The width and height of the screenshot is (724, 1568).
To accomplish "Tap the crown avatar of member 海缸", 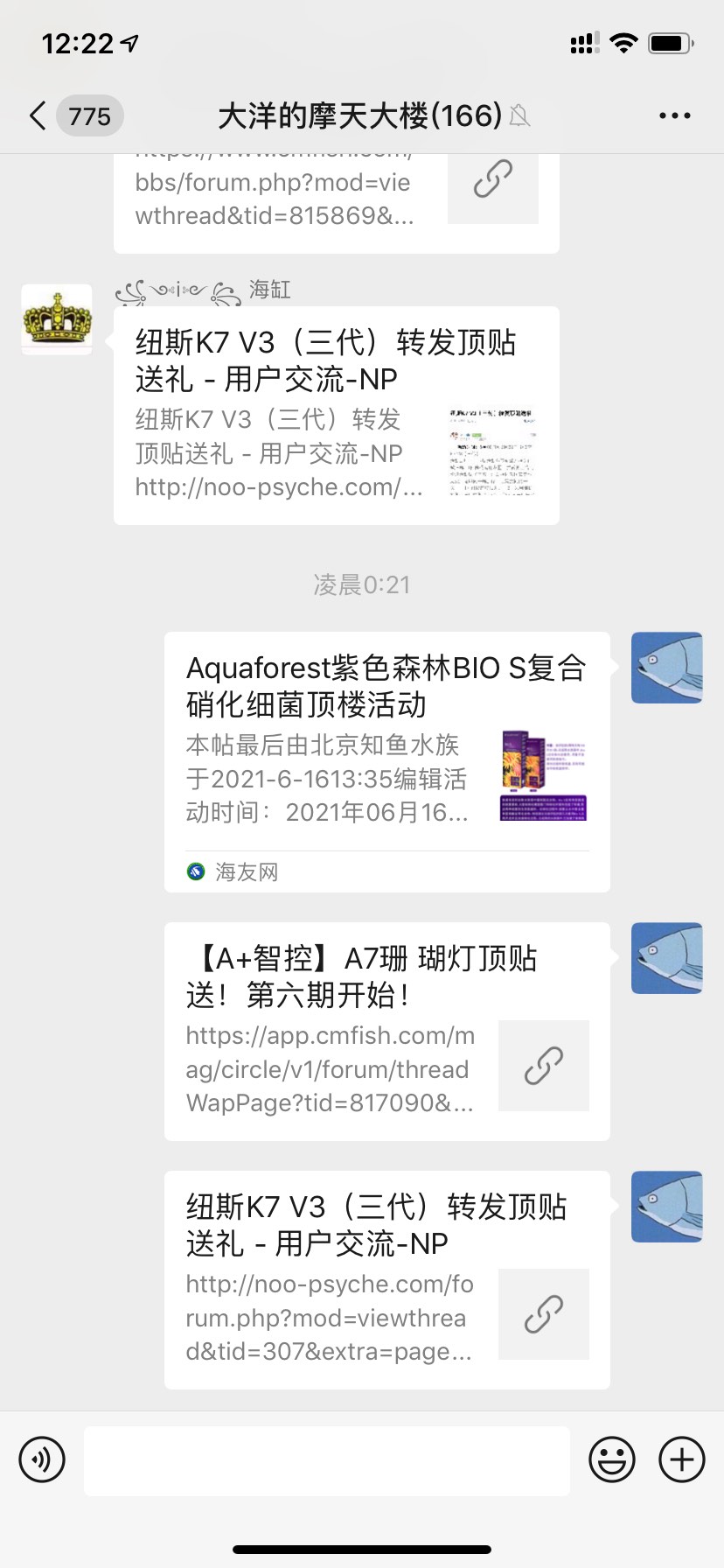I will (57, 319).
